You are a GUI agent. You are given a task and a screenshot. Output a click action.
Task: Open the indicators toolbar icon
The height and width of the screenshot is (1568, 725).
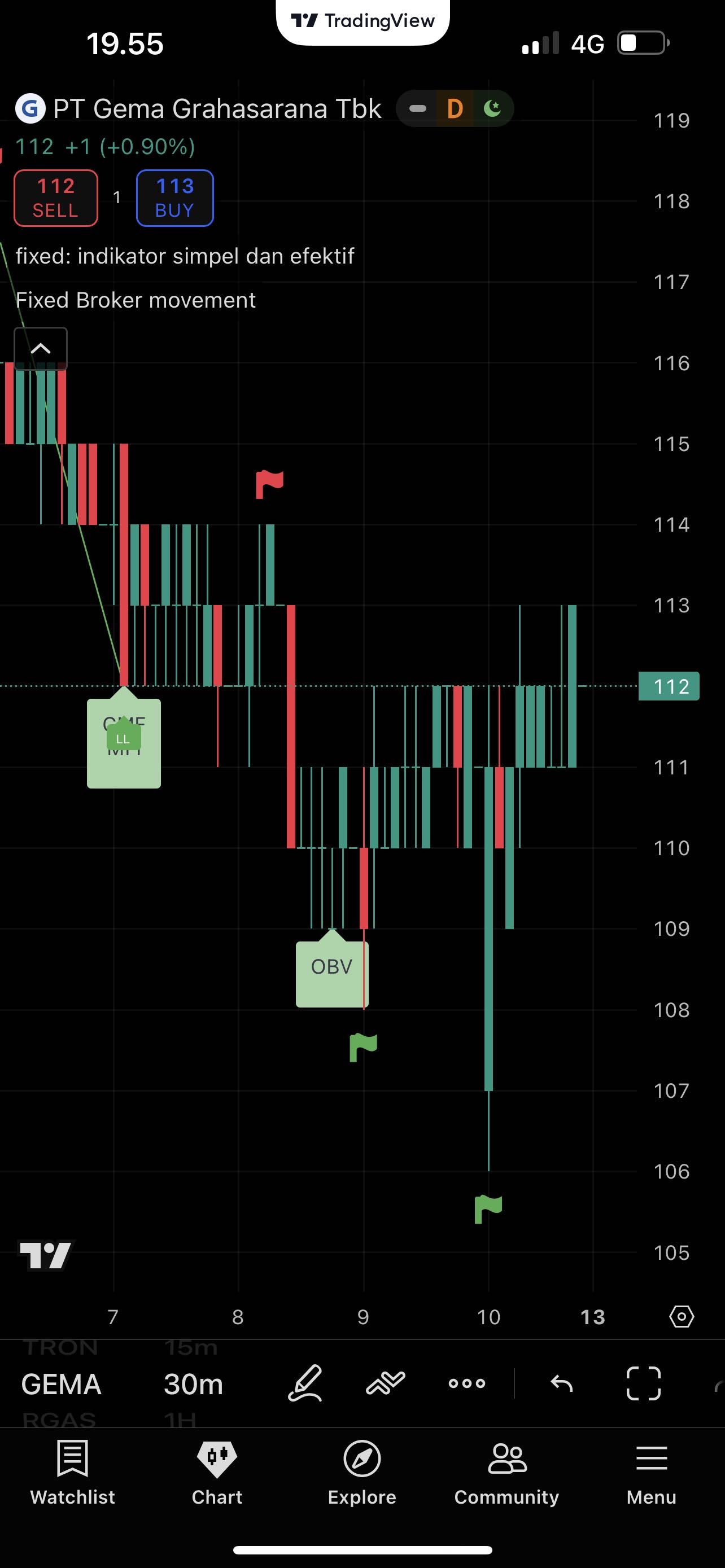(x=385, y=1383)
